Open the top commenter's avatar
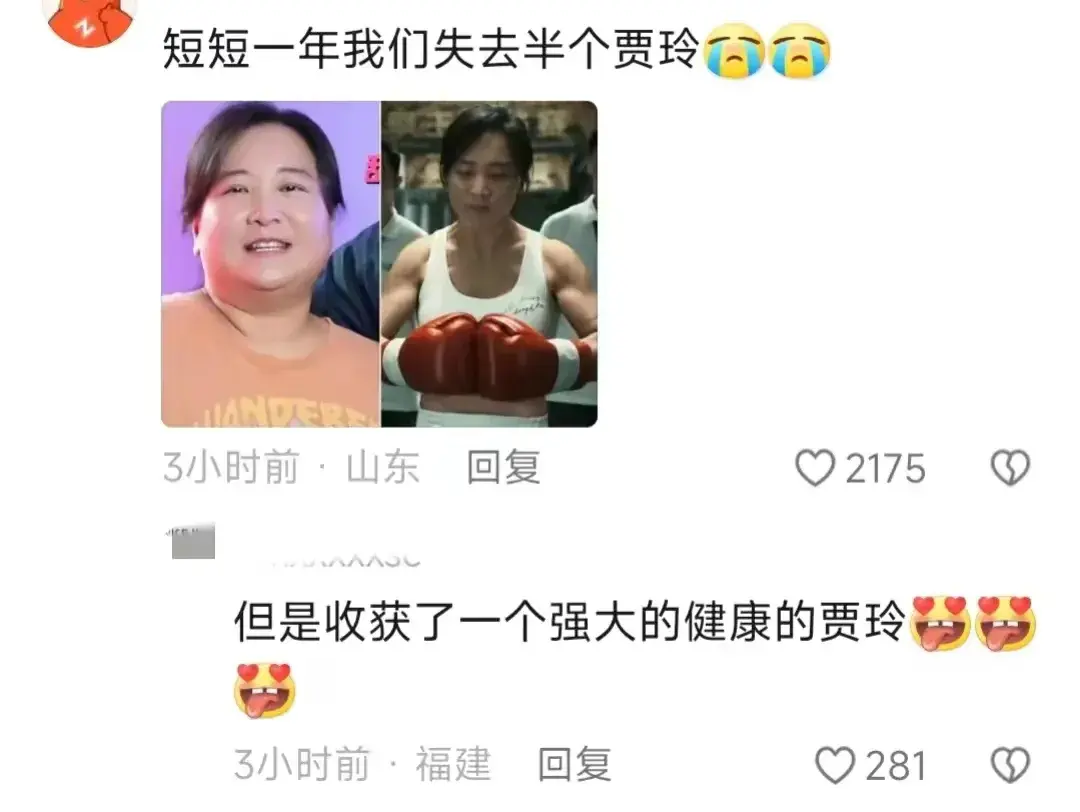This screenshot has width=1080, height=812. point(86,20)
